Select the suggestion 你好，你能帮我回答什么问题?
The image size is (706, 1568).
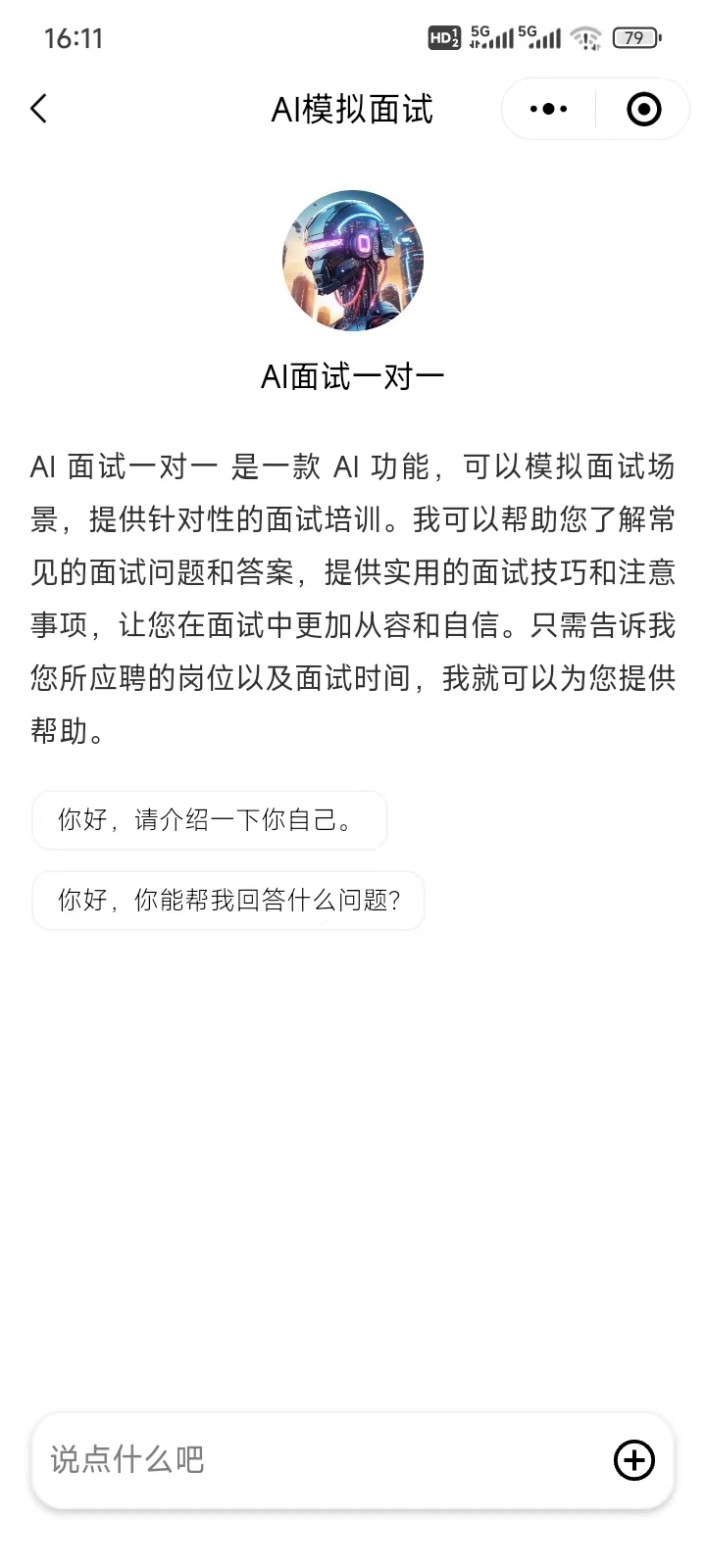click(228, 901)
